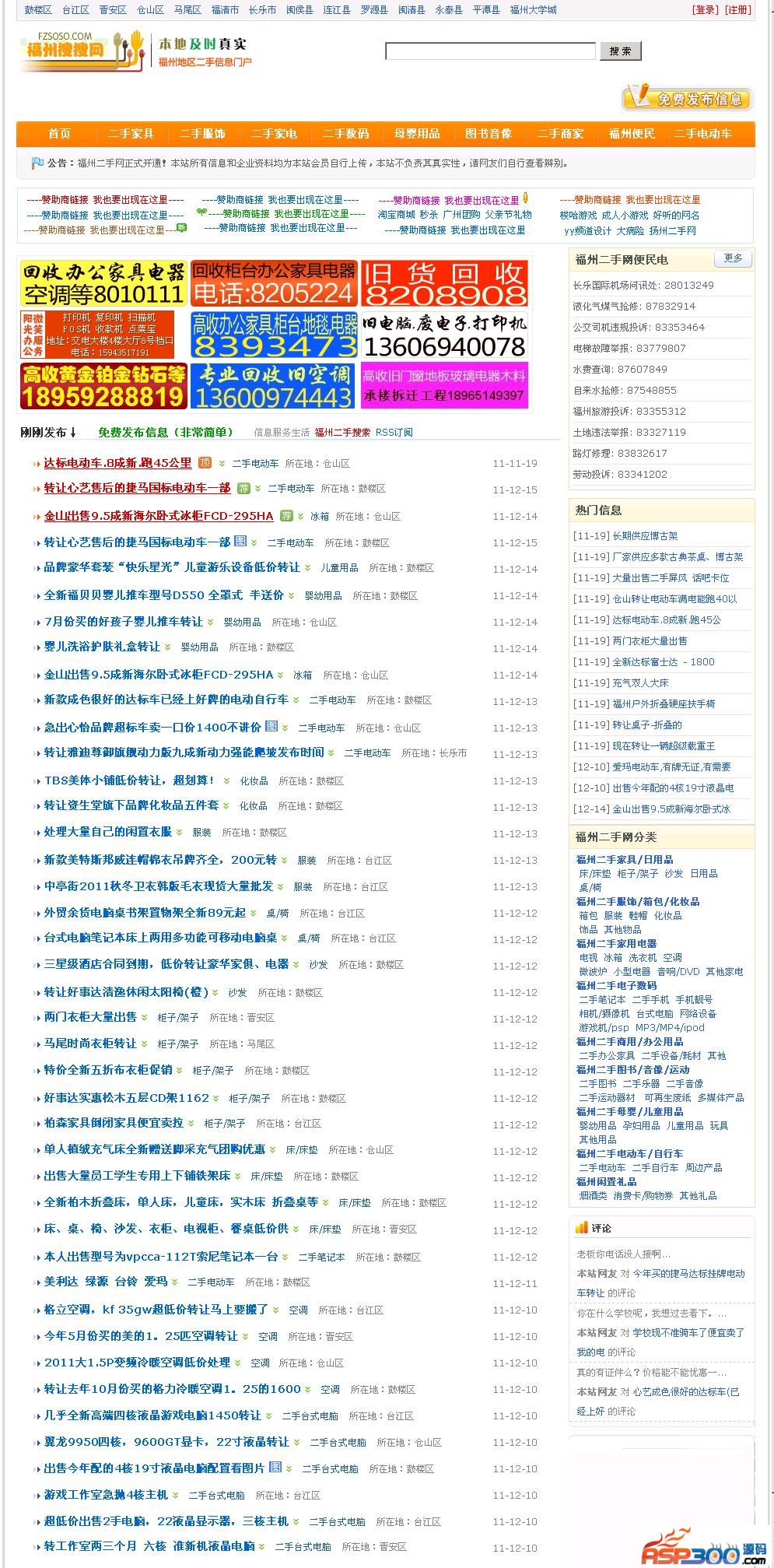774x1568 pixels.
Task: Click the 搜索 search button
Action: [x=620, y=51]
